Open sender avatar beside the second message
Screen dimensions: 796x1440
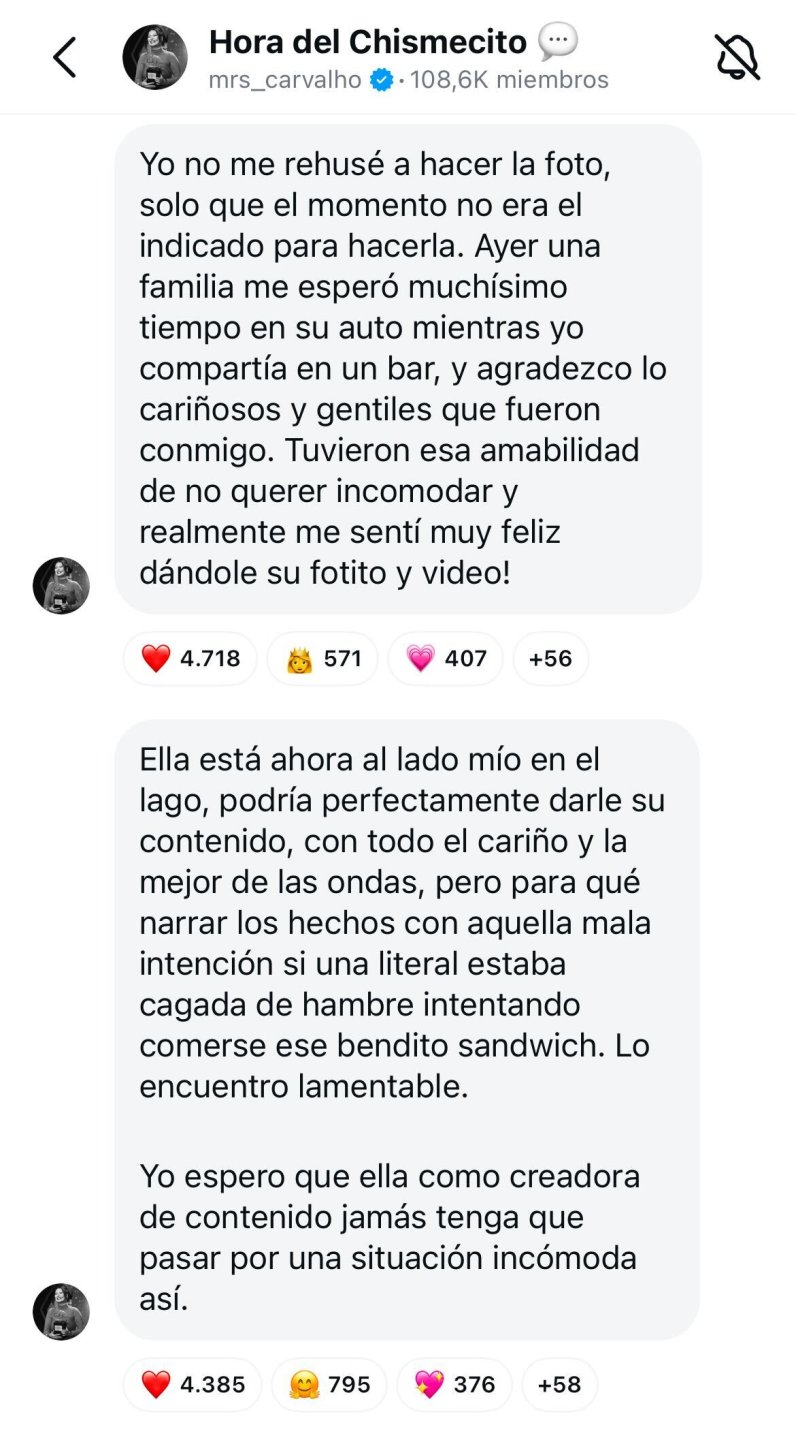tap(61, 1311)
